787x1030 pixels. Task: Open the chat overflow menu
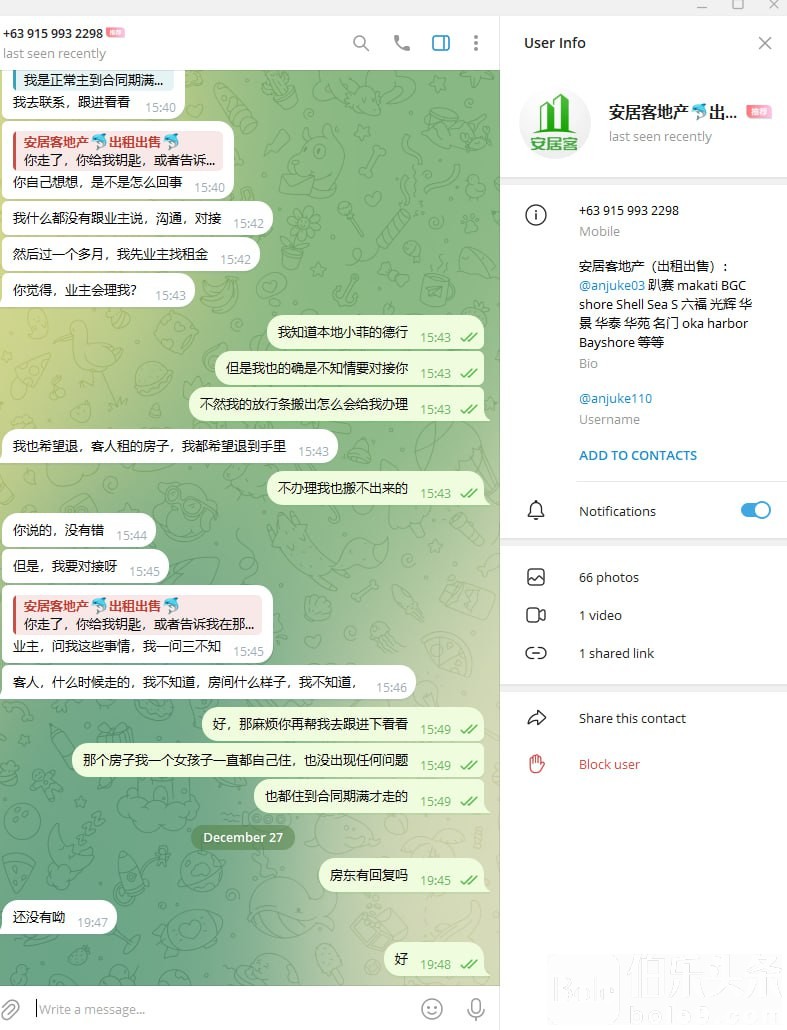[x=476, y=43]
